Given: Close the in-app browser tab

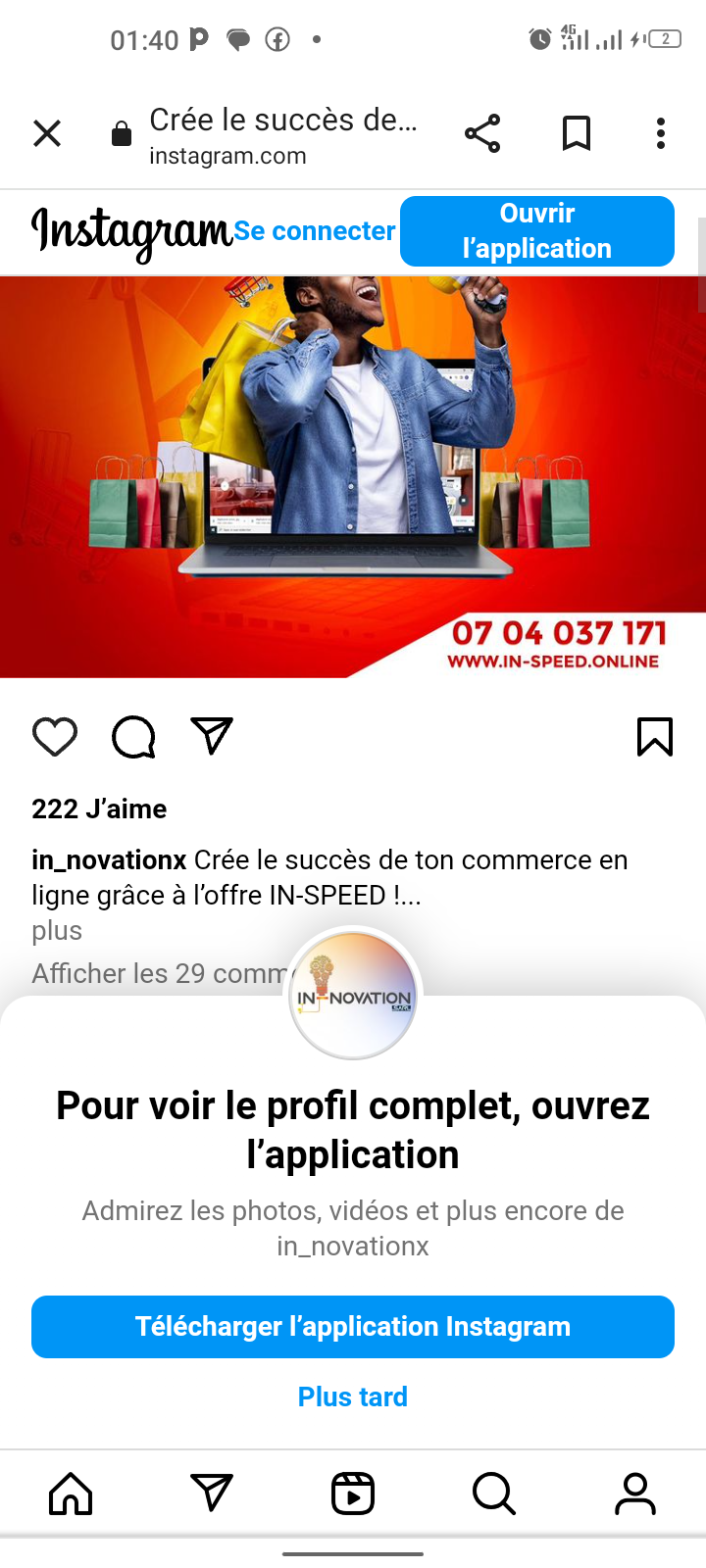Looking at the screenshot, I should (x=47, y=133).
